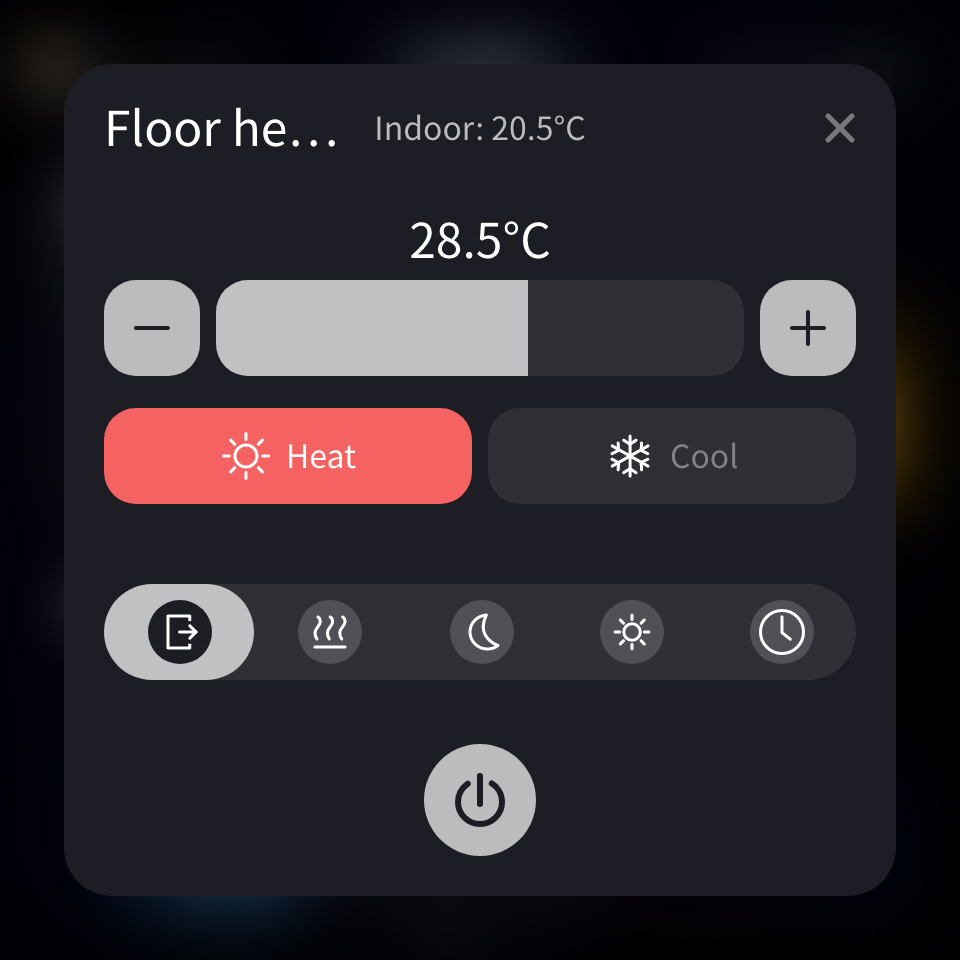Close the floor heating dialog
The width and height of the screenshot is (960, 960).
(839, 128)
